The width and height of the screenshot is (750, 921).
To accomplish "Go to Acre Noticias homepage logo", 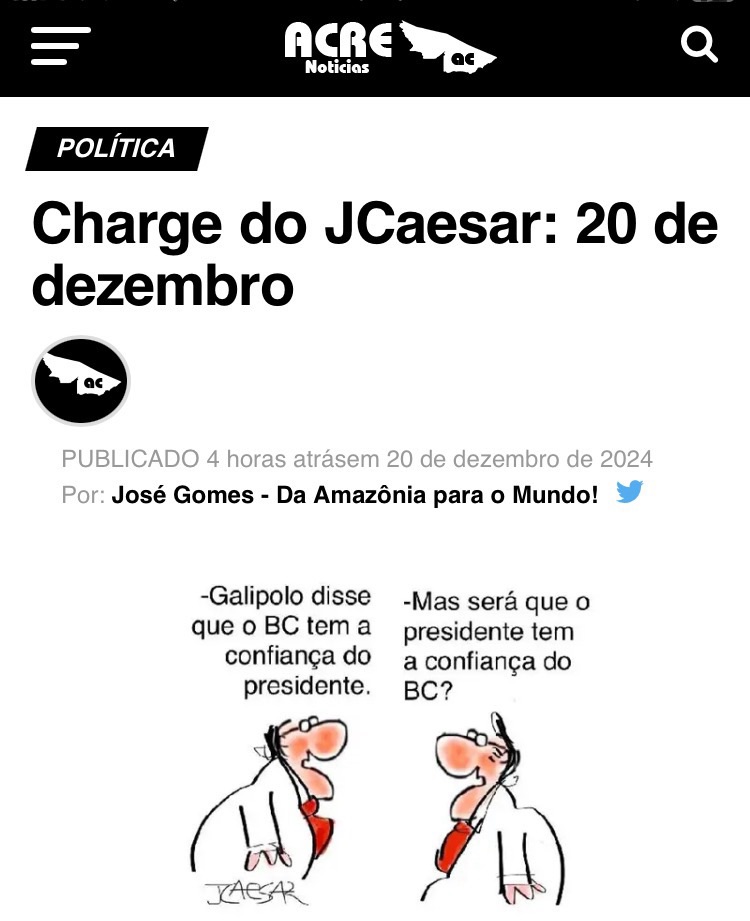I will (390, 47).
